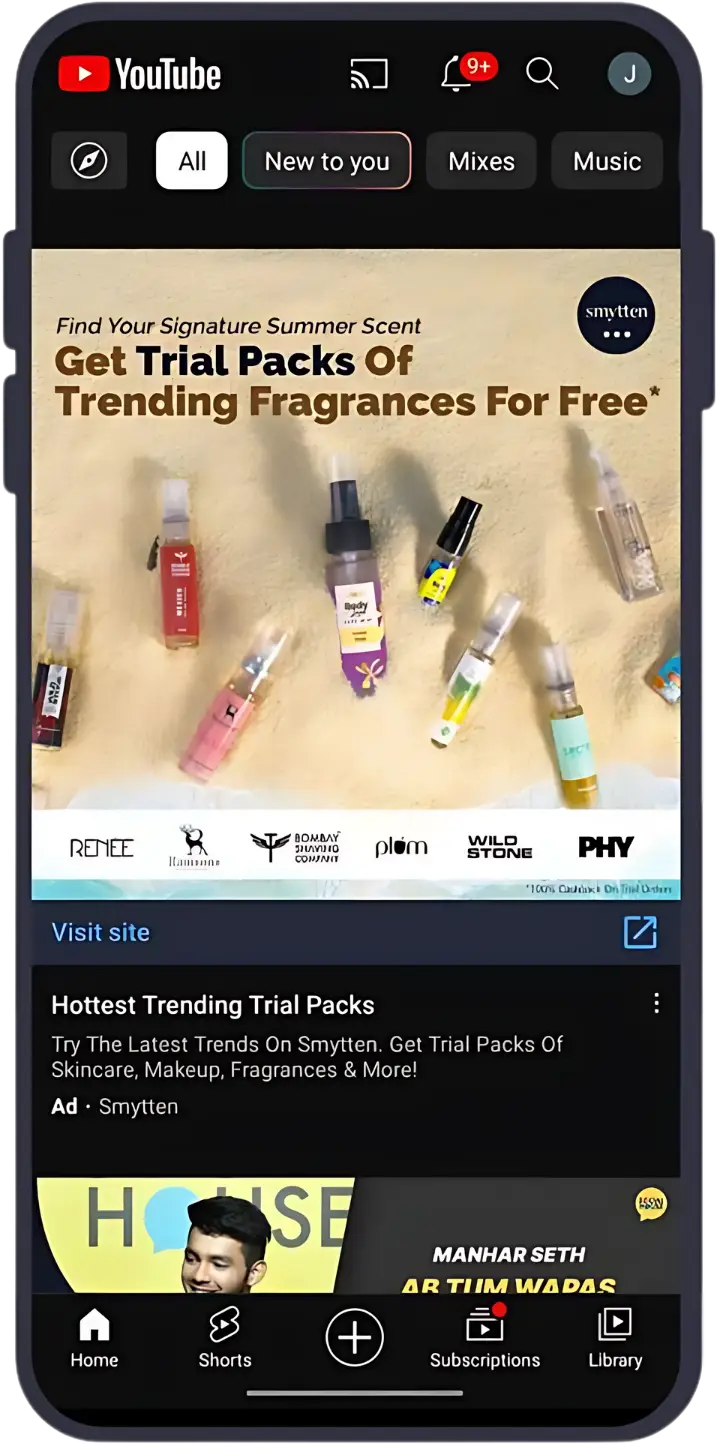Image resolution: width=717 pixels, height=1444 pixels.
Task: Open YouTube search
Action: (x=541, y=73)
